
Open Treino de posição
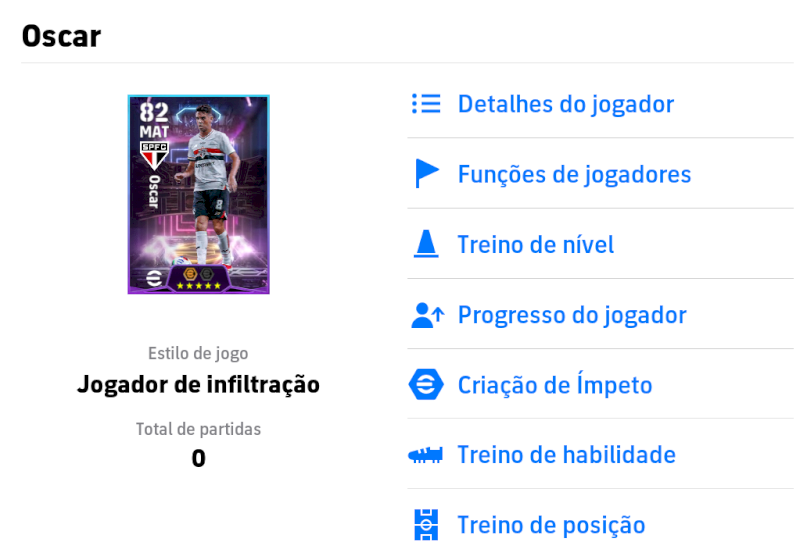point(550,525)
